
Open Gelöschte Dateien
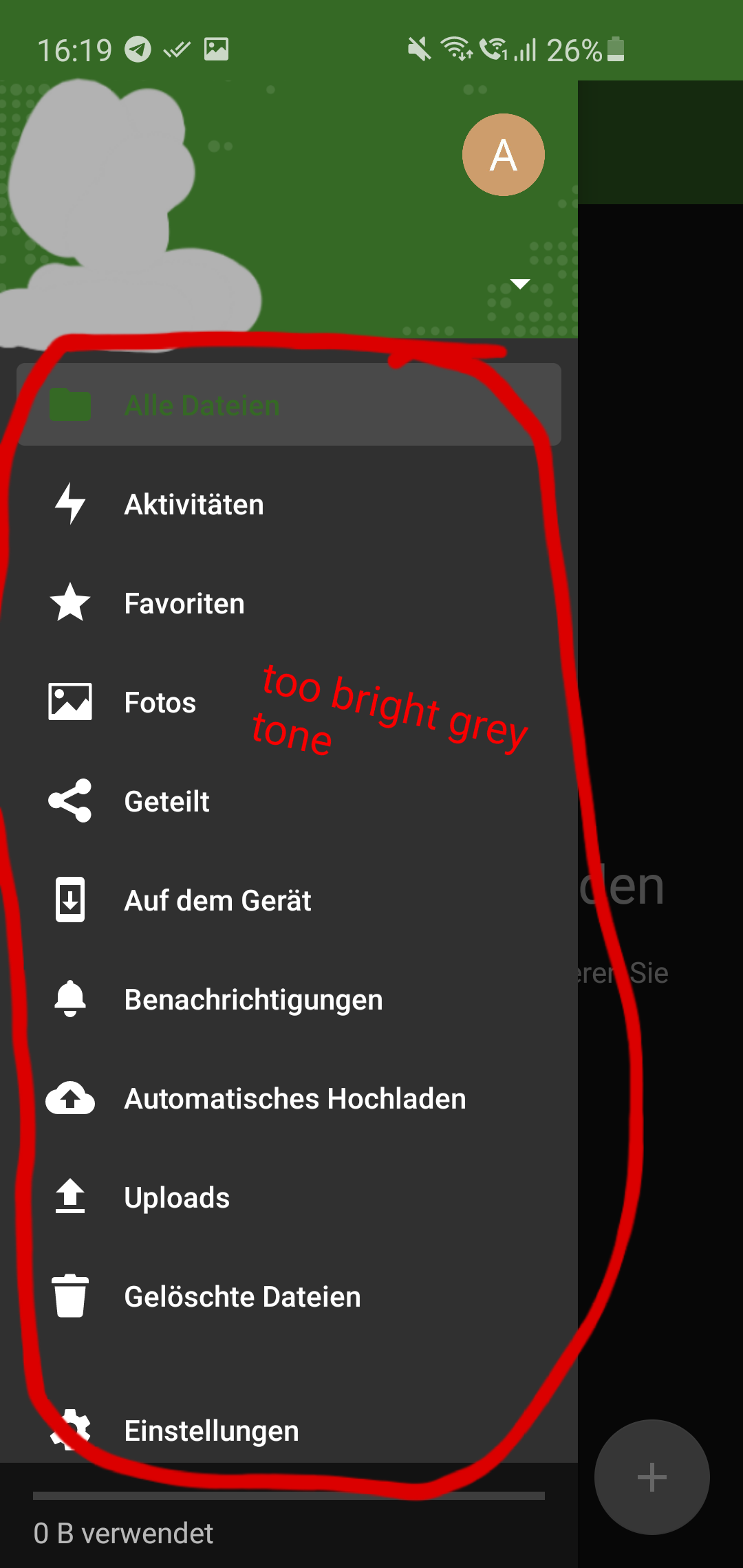(x=242, y=1297)
